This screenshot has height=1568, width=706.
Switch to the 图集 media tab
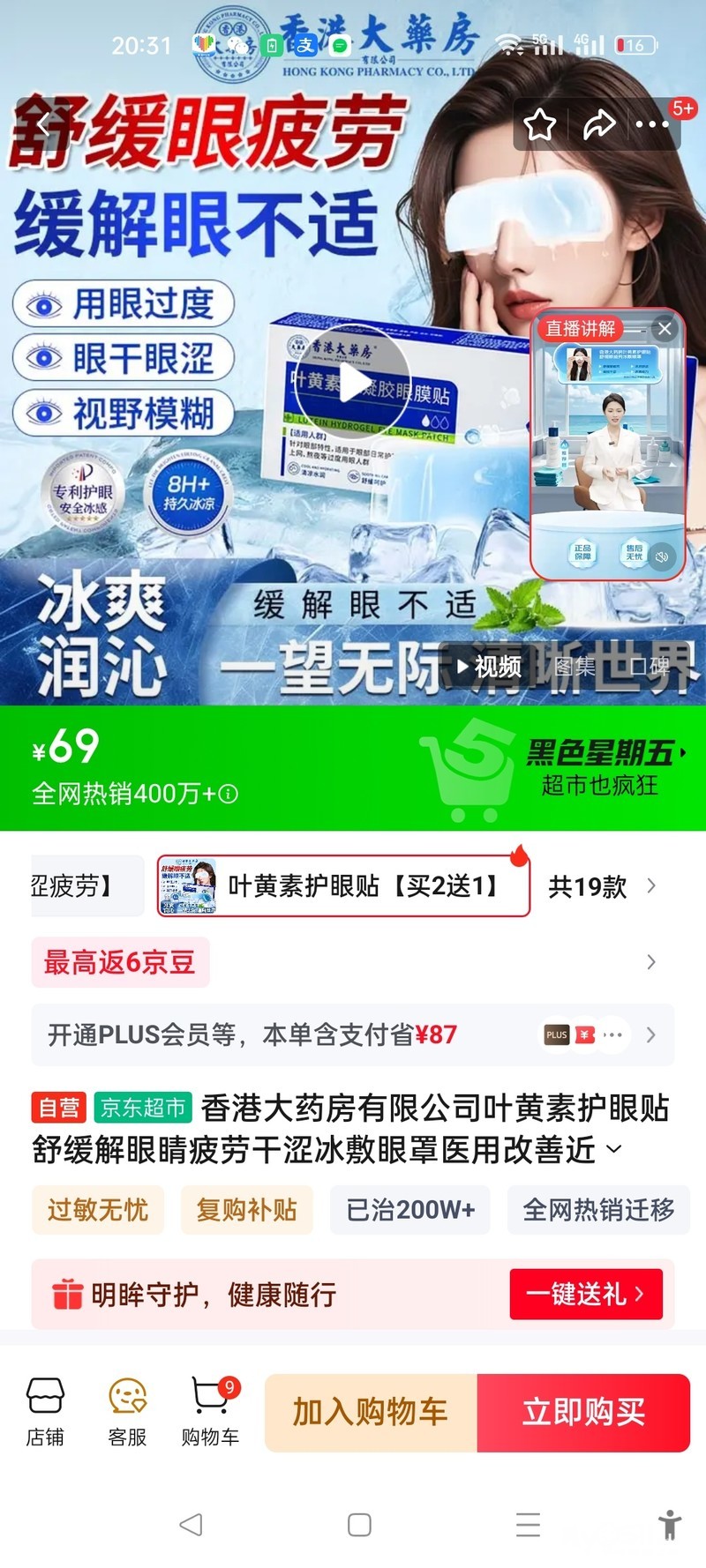575,667
